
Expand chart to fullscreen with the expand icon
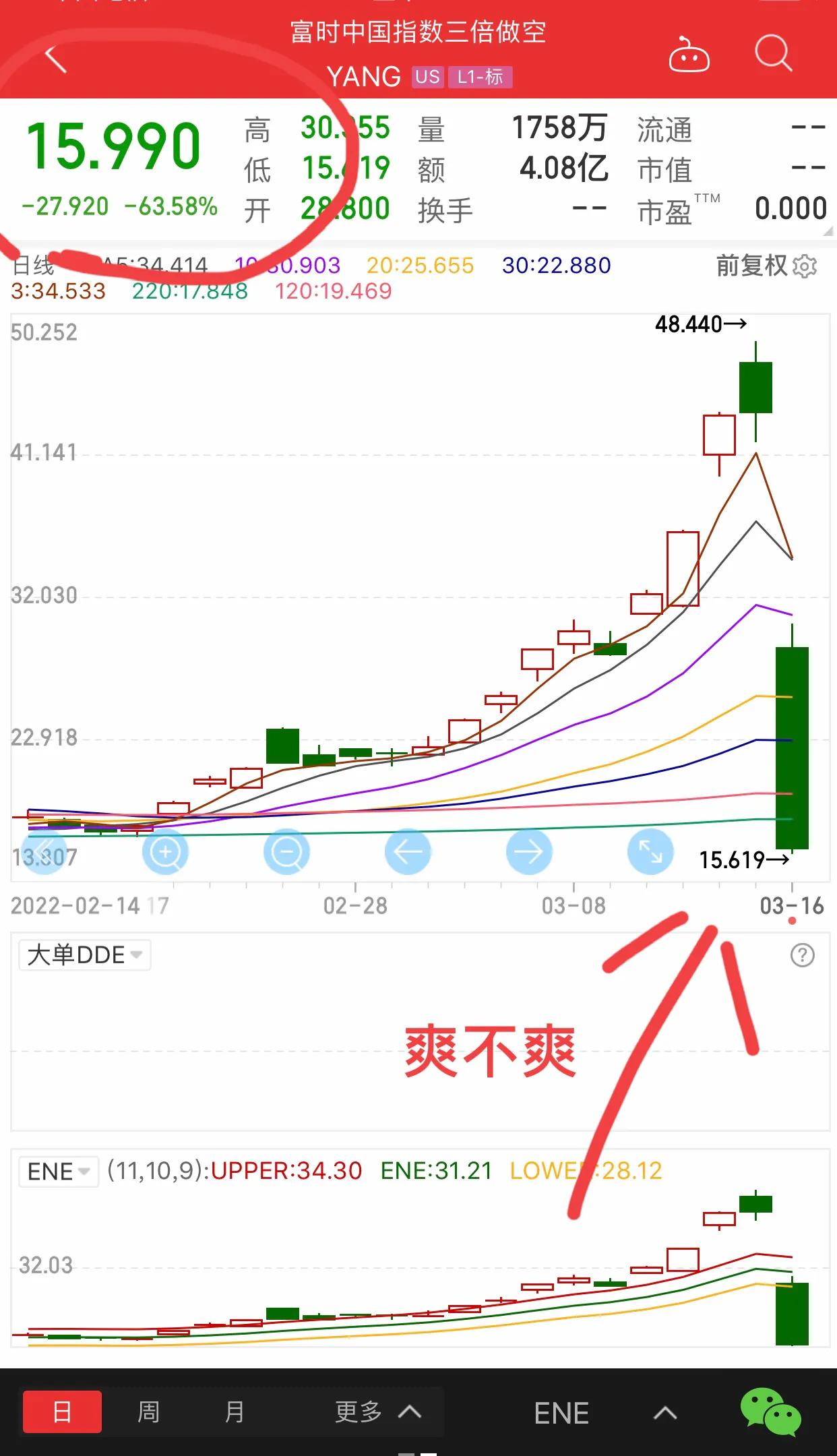(x=650, y=851)
